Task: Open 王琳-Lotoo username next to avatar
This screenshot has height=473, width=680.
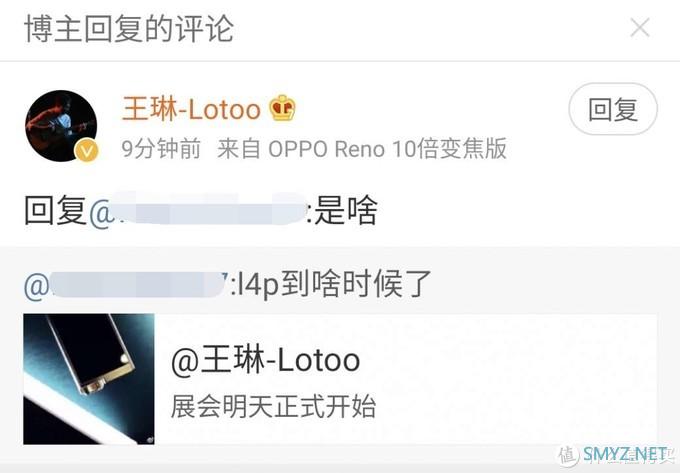Action: click(x=191, y=108)
